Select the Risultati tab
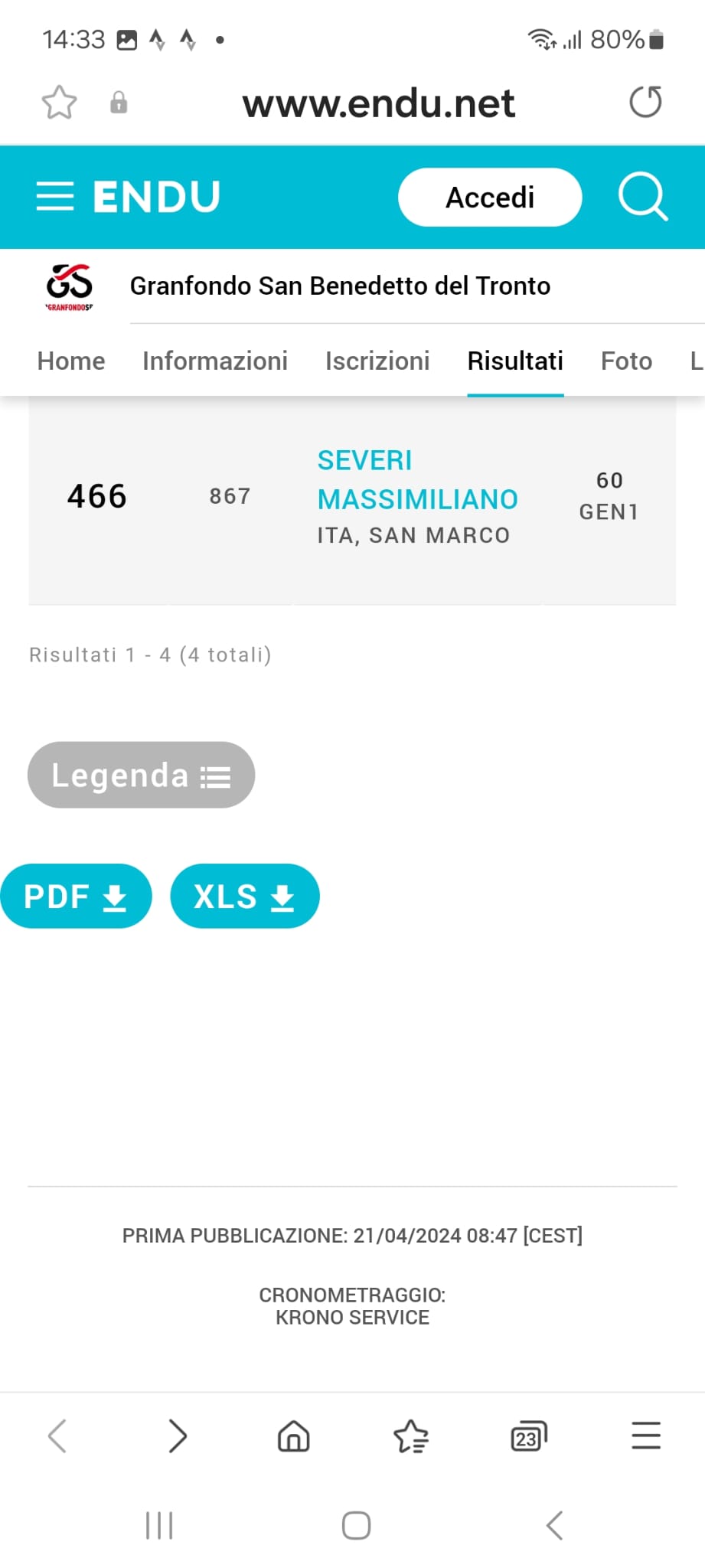This screenshot has height=1568, width=705. pos(515,361)
